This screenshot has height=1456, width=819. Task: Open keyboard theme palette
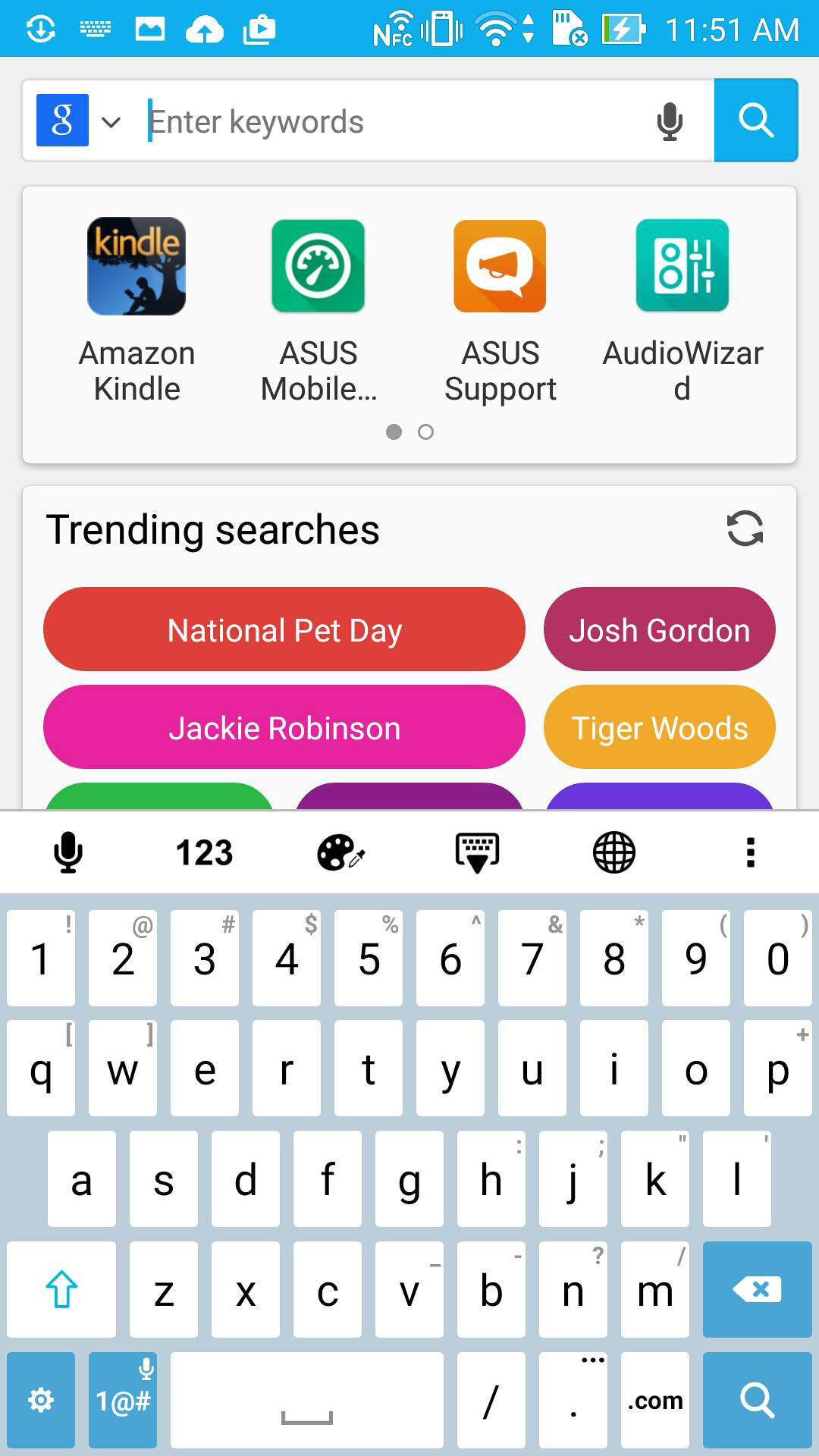[340, 852]
